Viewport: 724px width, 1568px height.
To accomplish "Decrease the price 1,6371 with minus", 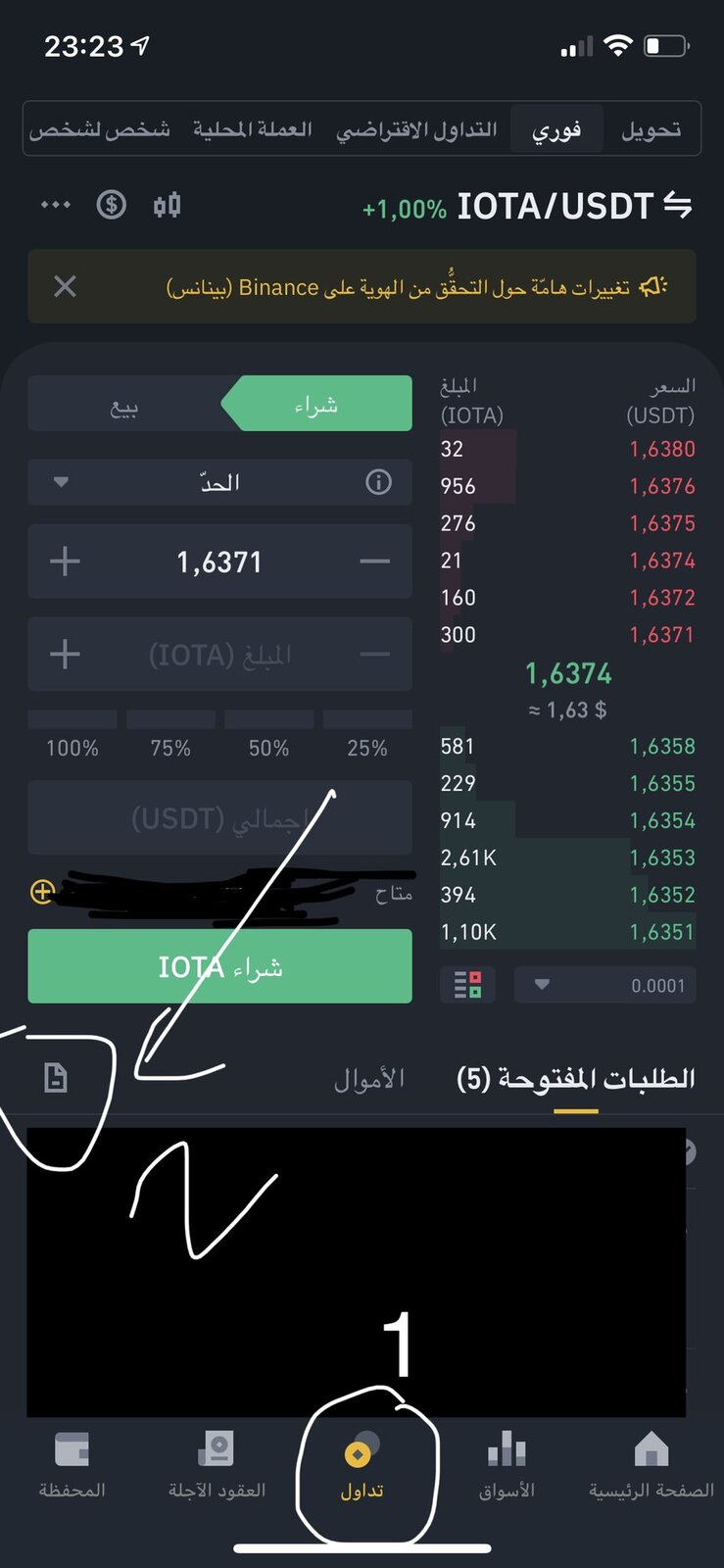I will click(x=374, y=562).
